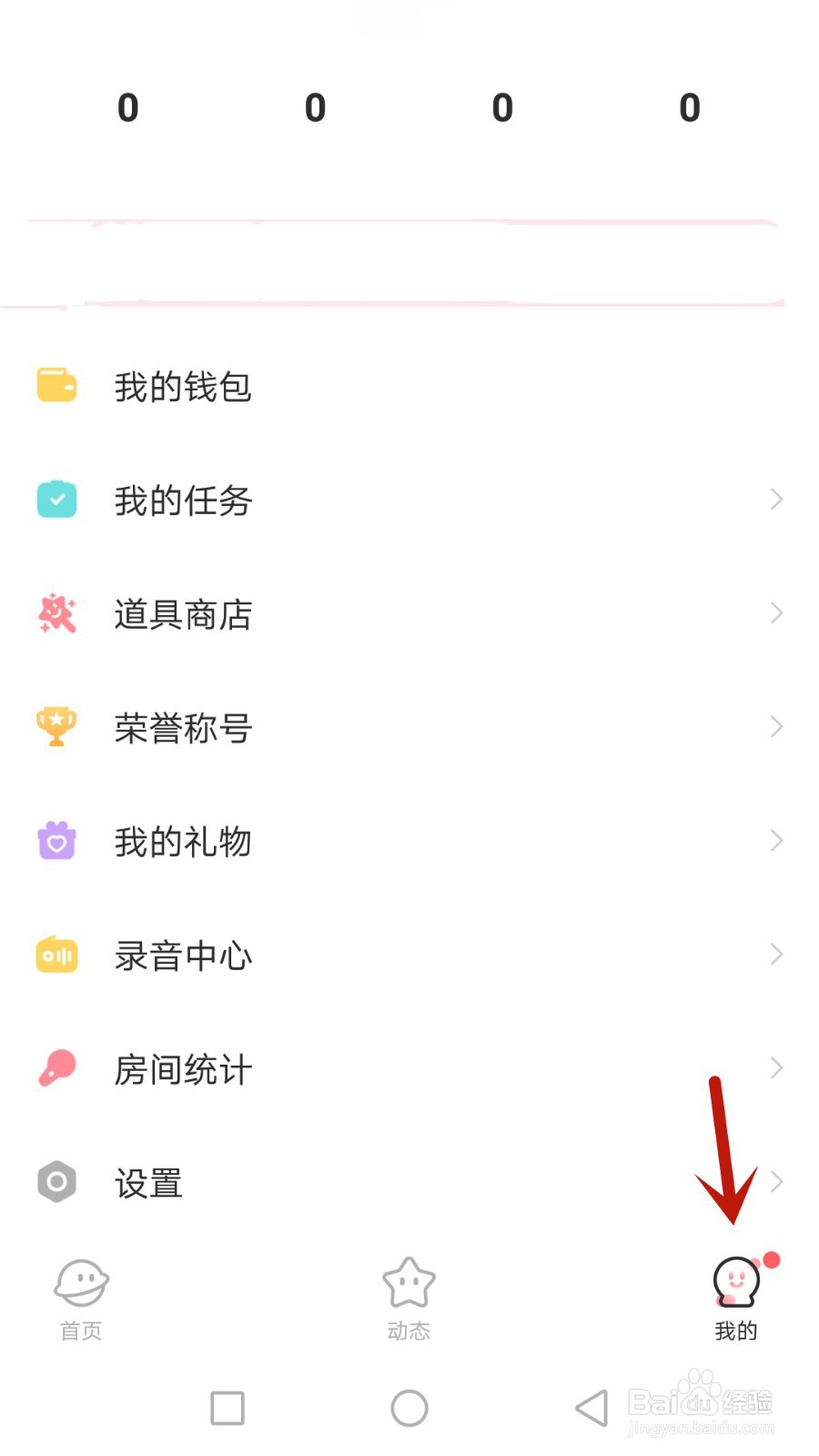
Task: Click the radio icon next to 录音中心
Action: pyautogui.click(x=56, y=955)
